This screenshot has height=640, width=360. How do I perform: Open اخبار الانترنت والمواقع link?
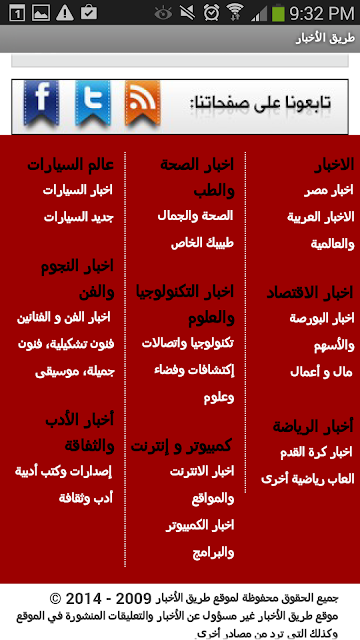click(x=202, y=485)
